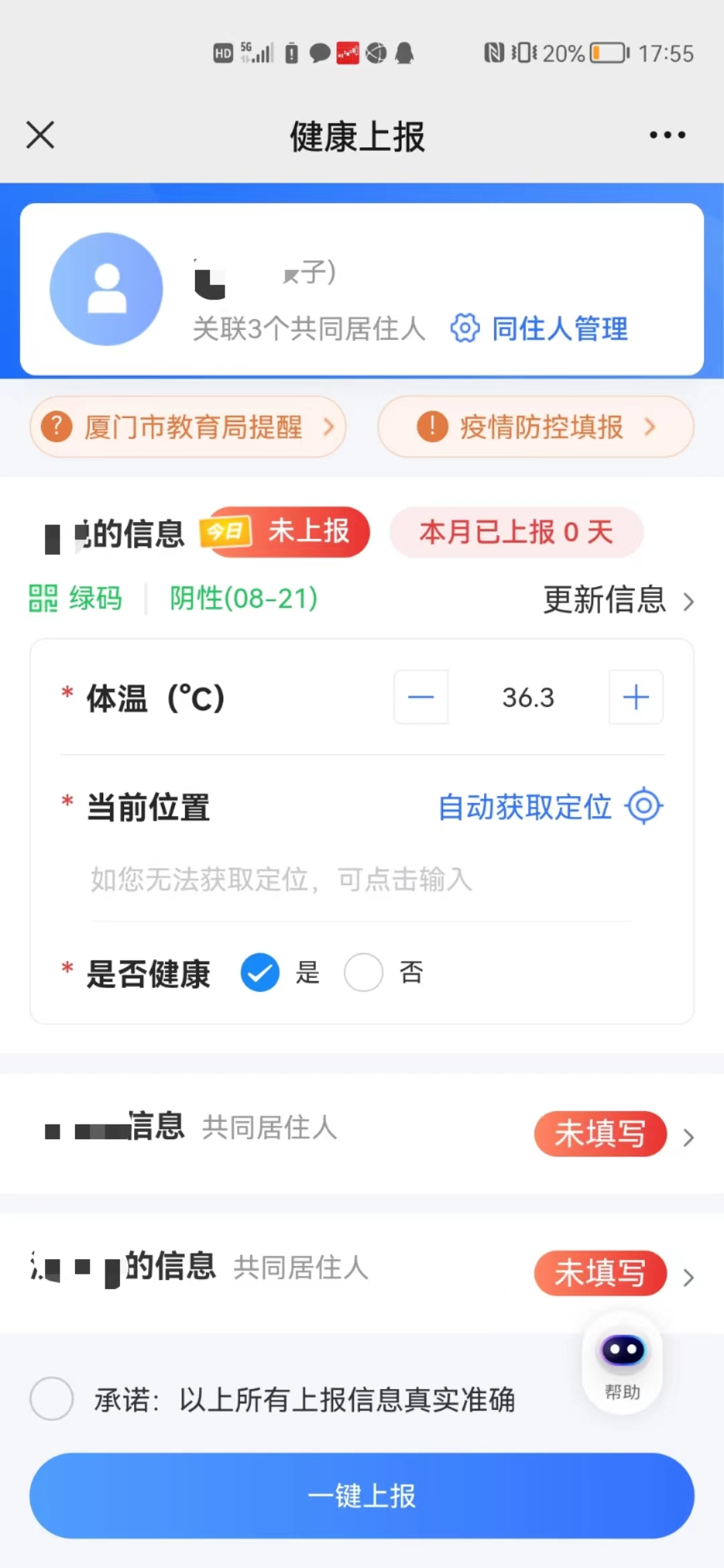724x1568 pixels.
Task: Check the 承诺 information-accuracy checkbox
Action: 52,1399
